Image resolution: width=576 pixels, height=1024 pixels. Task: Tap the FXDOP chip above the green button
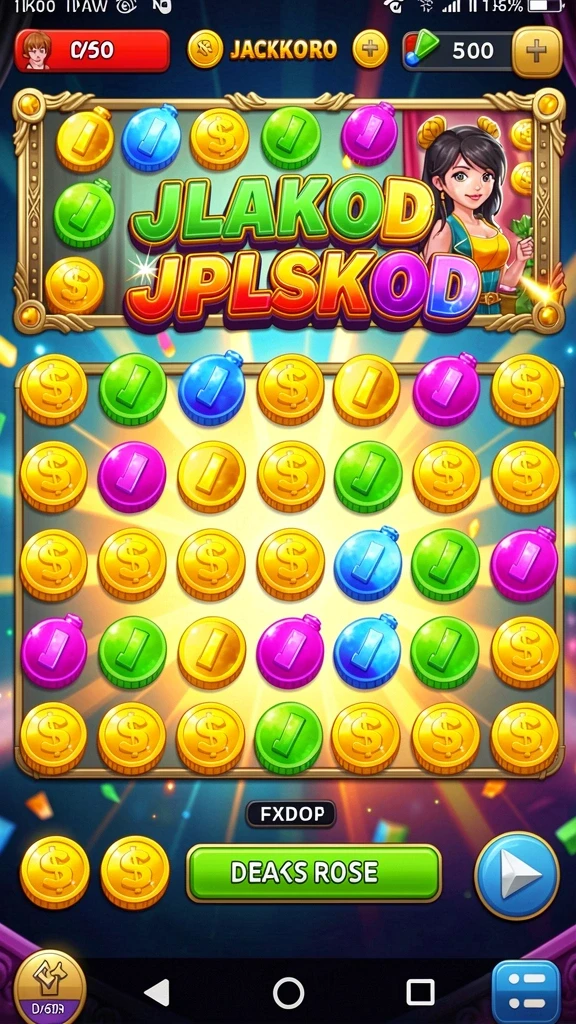tap(291, 814)
